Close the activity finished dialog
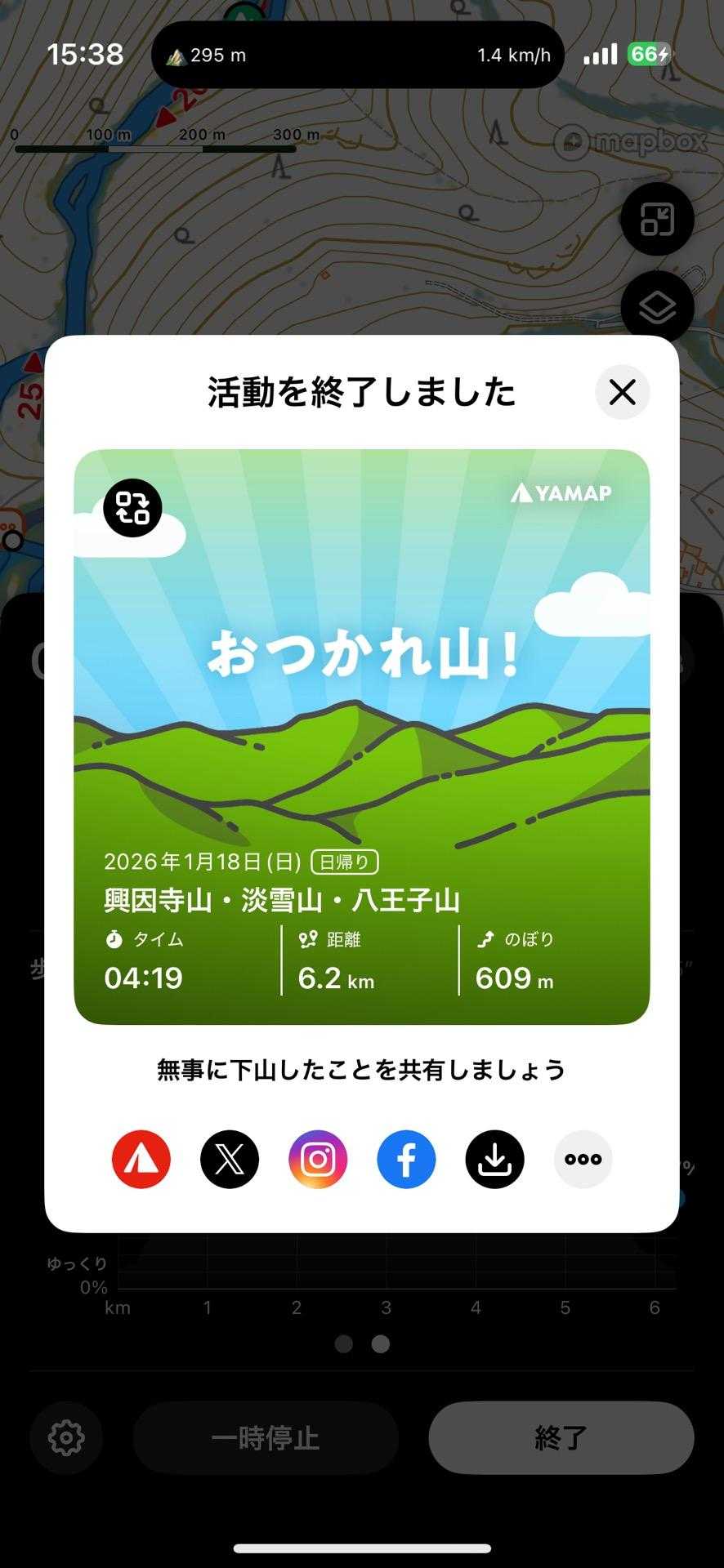 click(x=622, y=392)
